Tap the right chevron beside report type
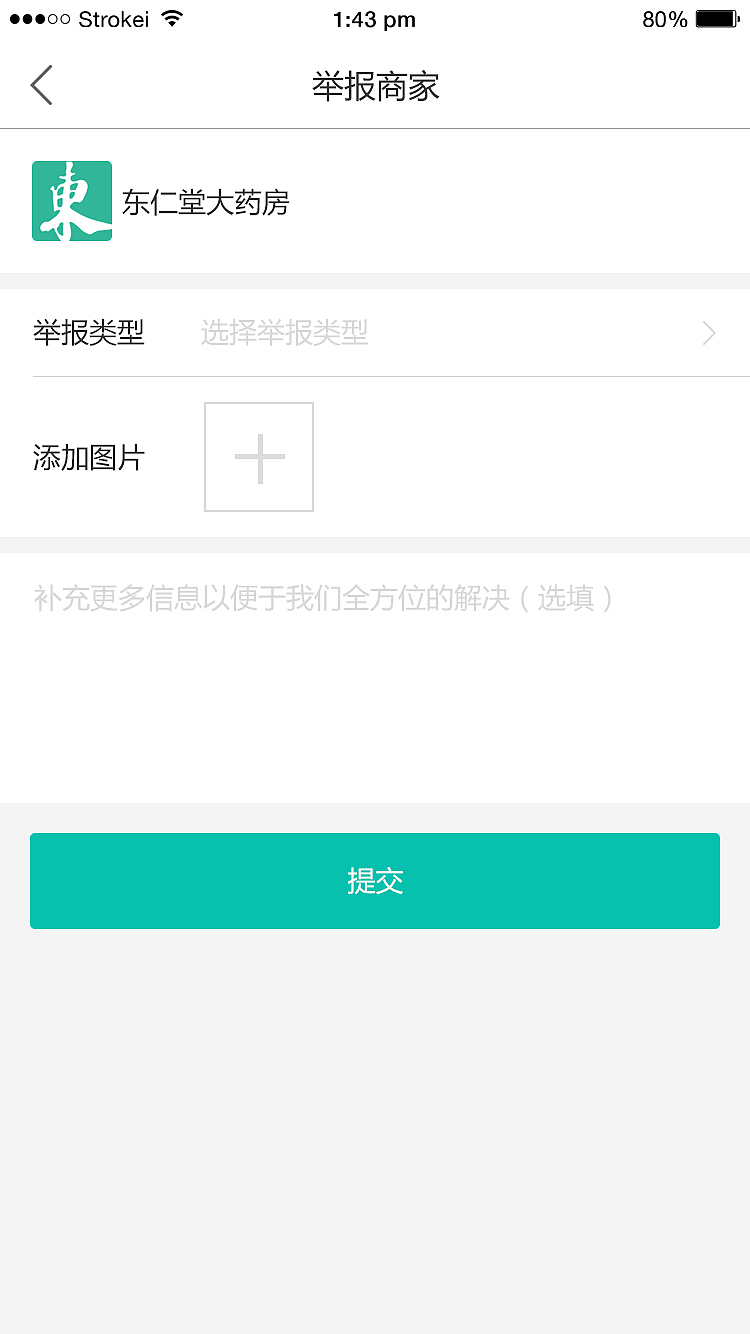The width and height of the screenshot is (750, 1334). 709,332
